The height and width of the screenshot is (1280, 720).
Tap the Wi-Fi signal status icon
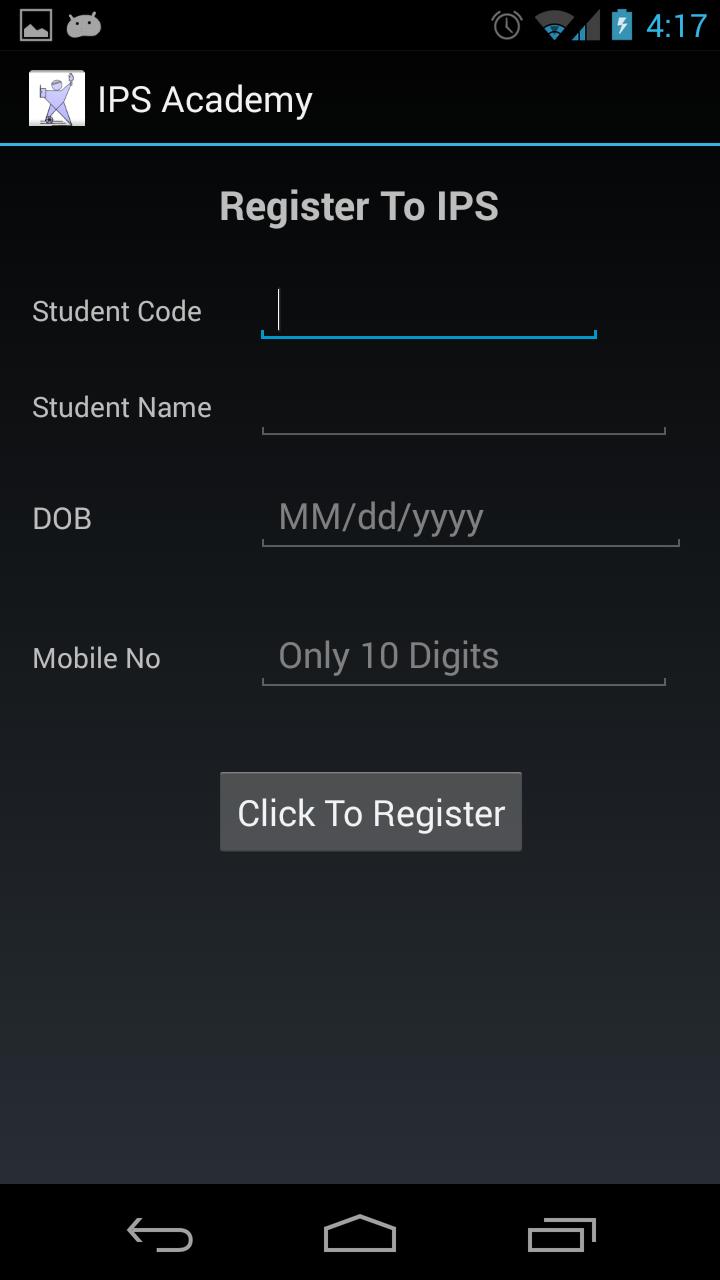553,25
